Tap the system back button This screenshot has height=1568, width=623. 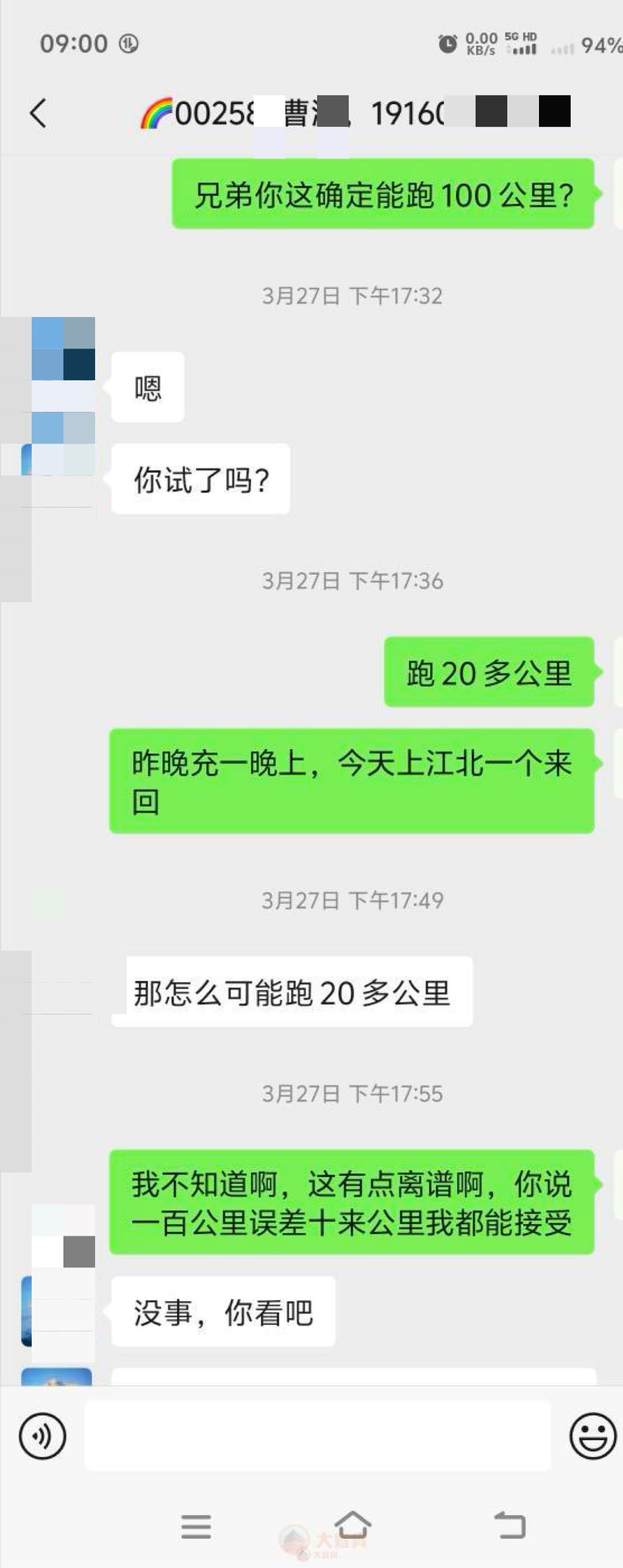coord(509,1525)
